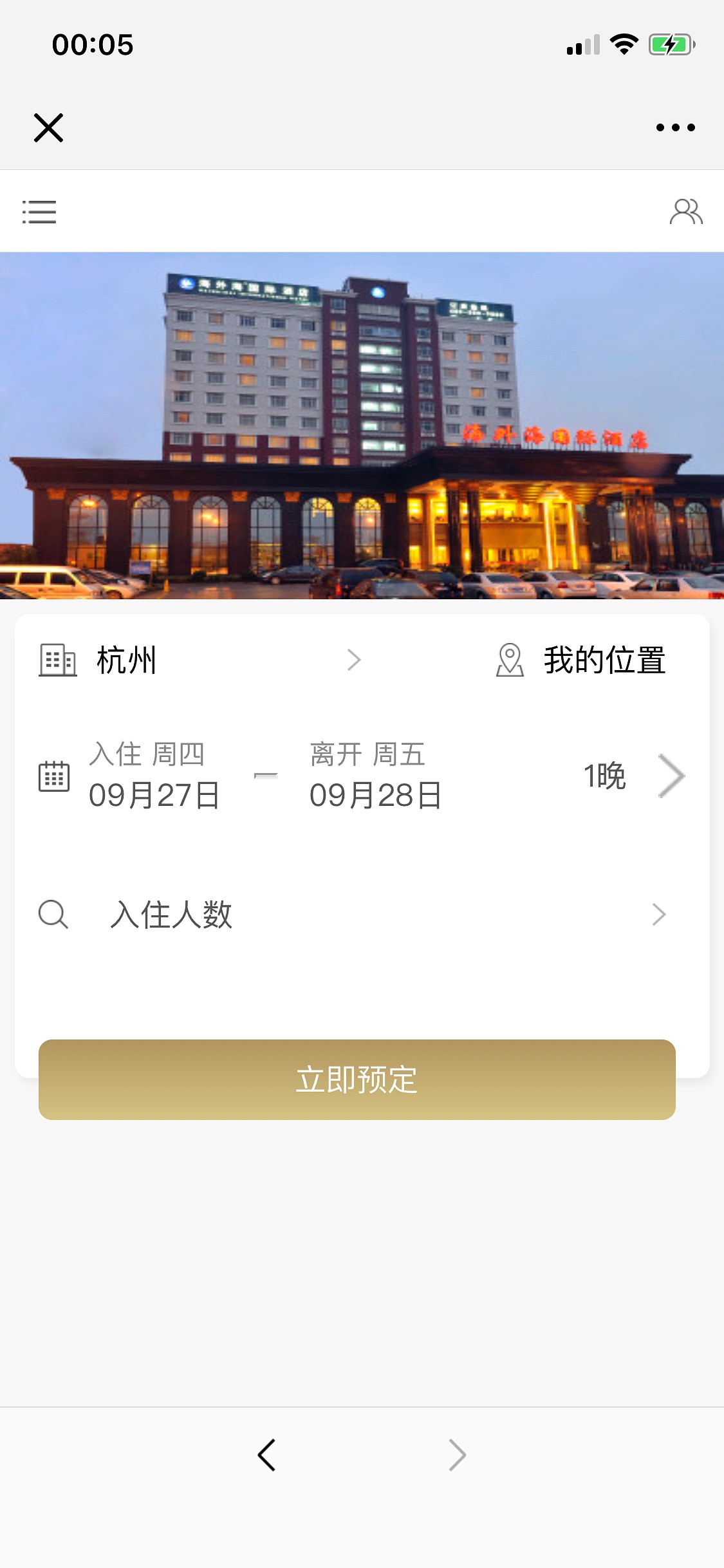724x1568 pixels.
Task: Close the mini program page
Action: (48, 127)
